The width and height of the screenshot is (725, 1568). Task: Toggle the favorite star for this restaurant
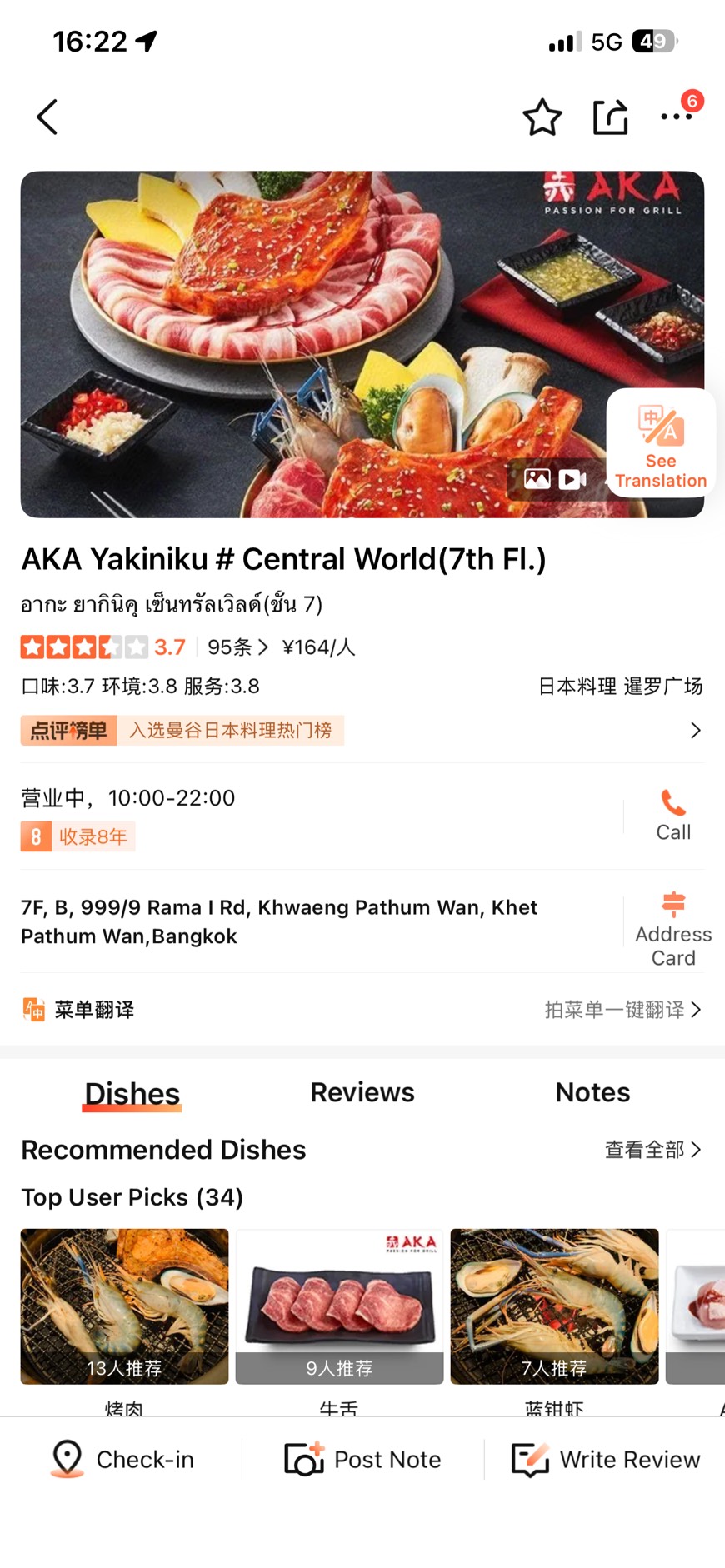(x=542, y=117)
